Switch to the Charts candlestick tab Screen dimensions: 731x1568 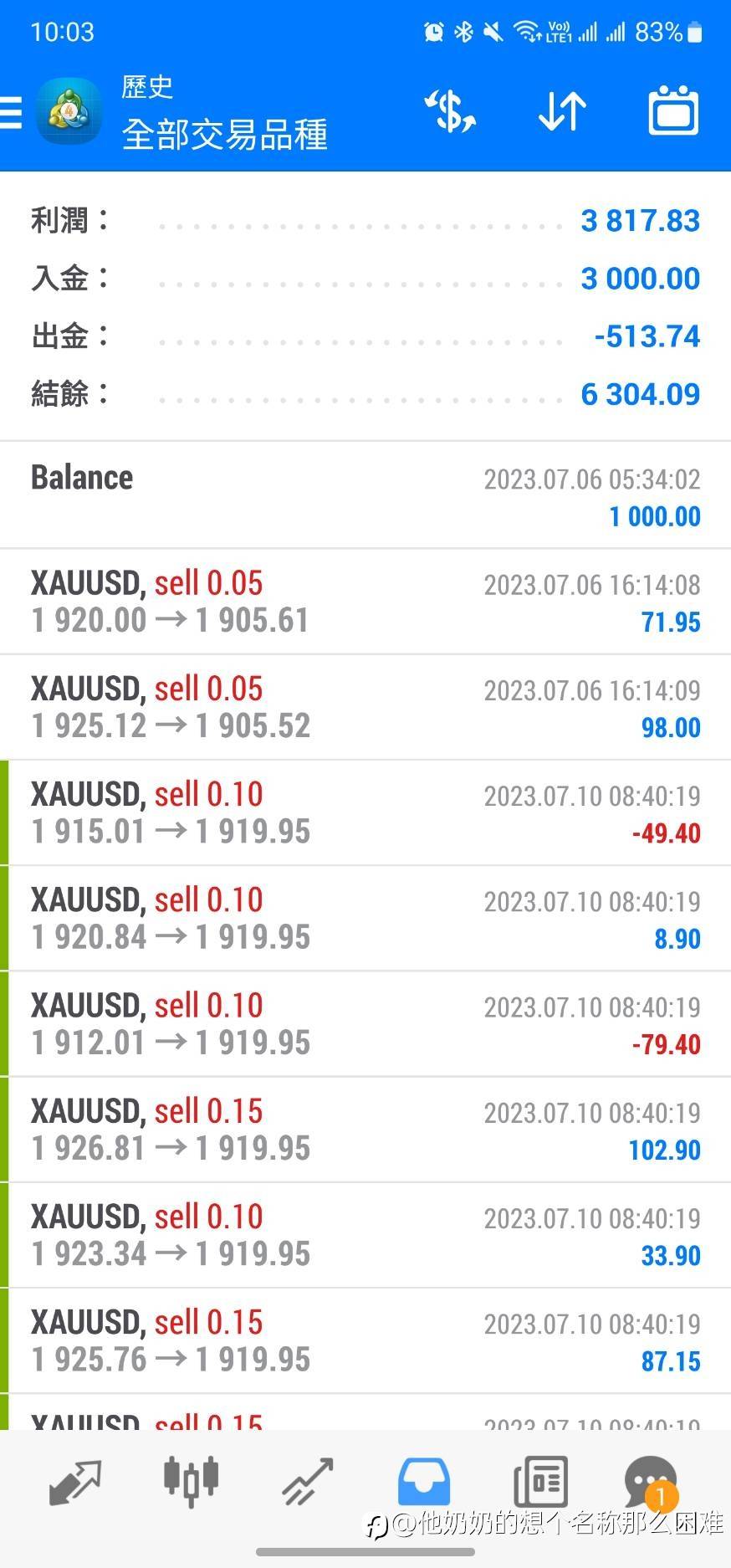click(192, 1482)
